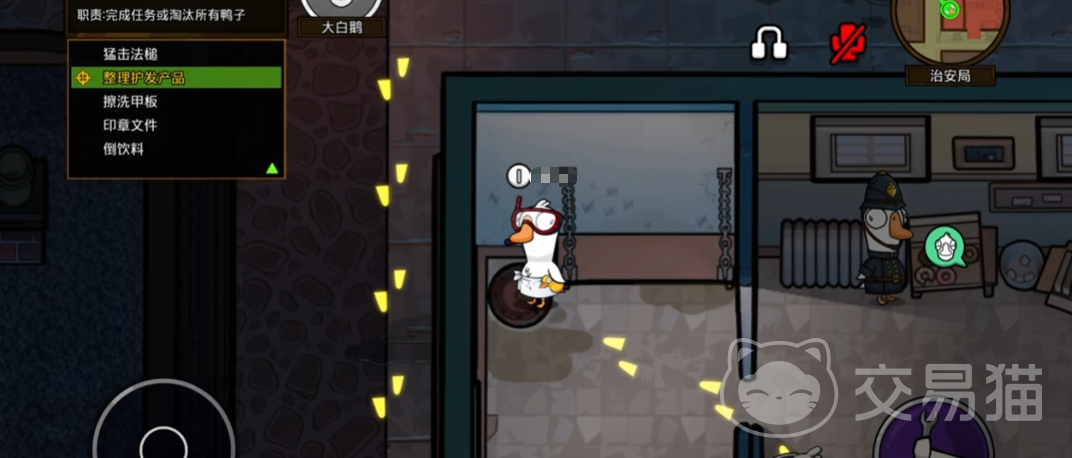Tap the green speech bubble near the officer
The image size is (1072, 458).
(943, 246)
